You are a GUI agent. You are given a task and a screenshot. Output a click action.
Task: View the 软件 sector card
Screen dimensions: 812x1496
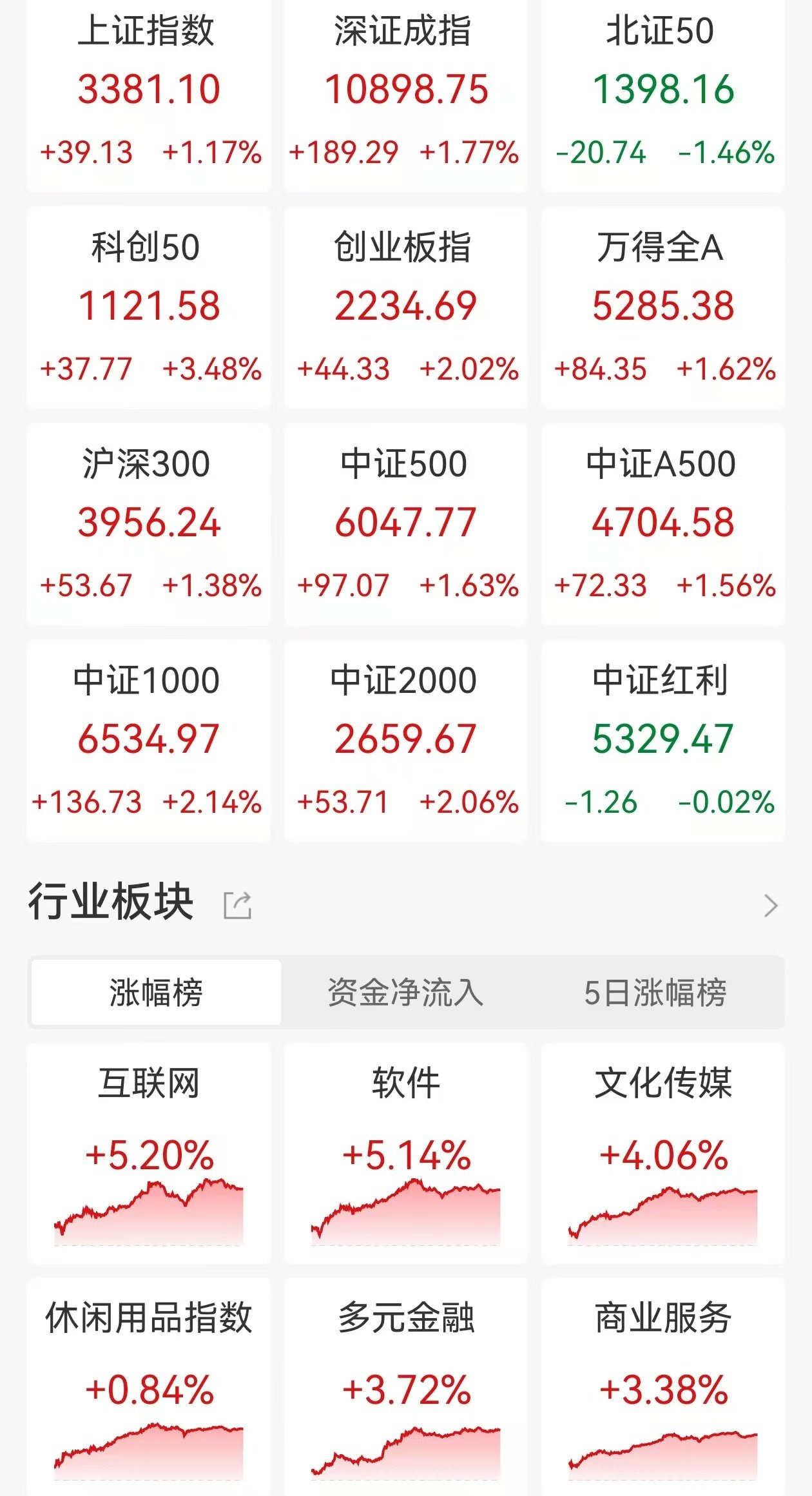tap(405, 1153)
